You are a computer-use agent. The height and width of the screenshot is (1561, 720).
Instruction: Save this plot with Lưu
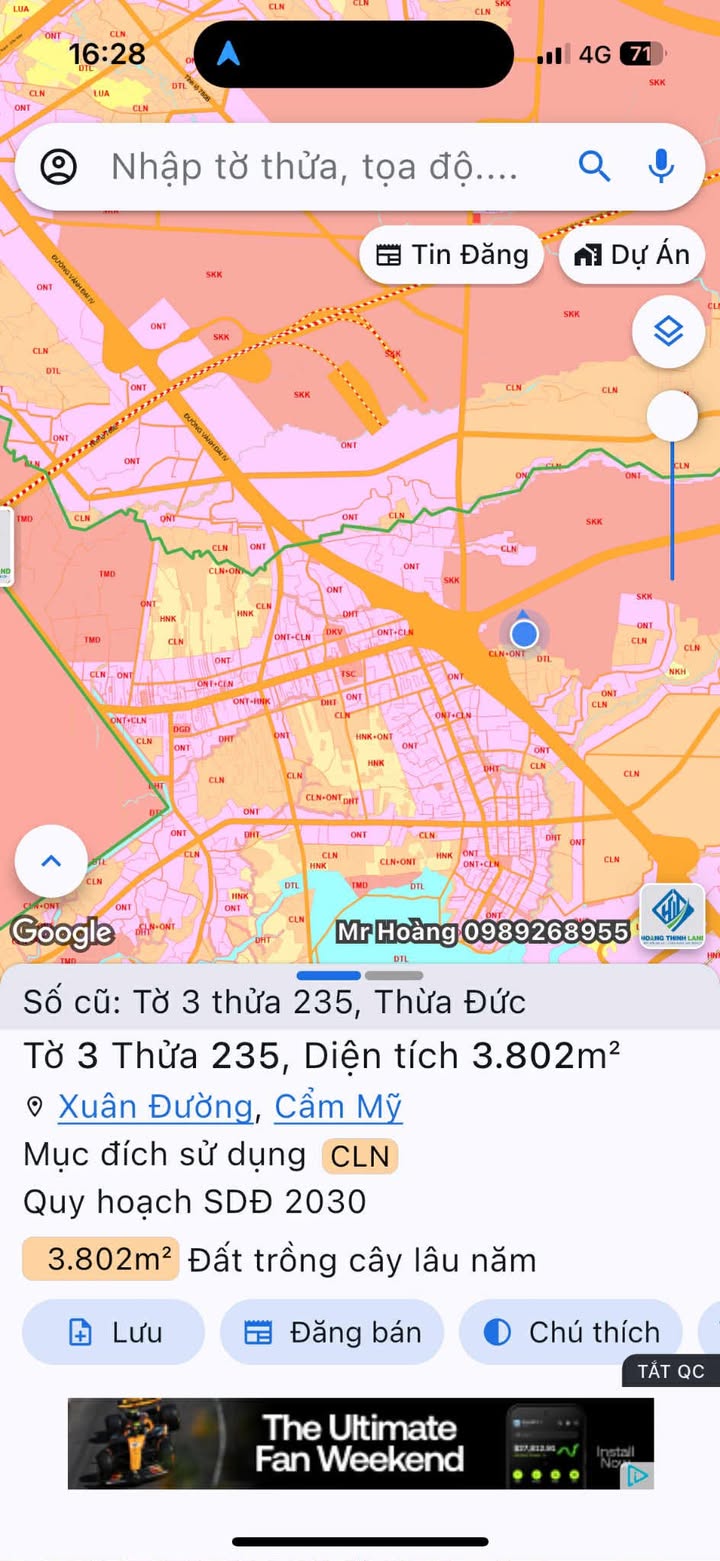113,1332
